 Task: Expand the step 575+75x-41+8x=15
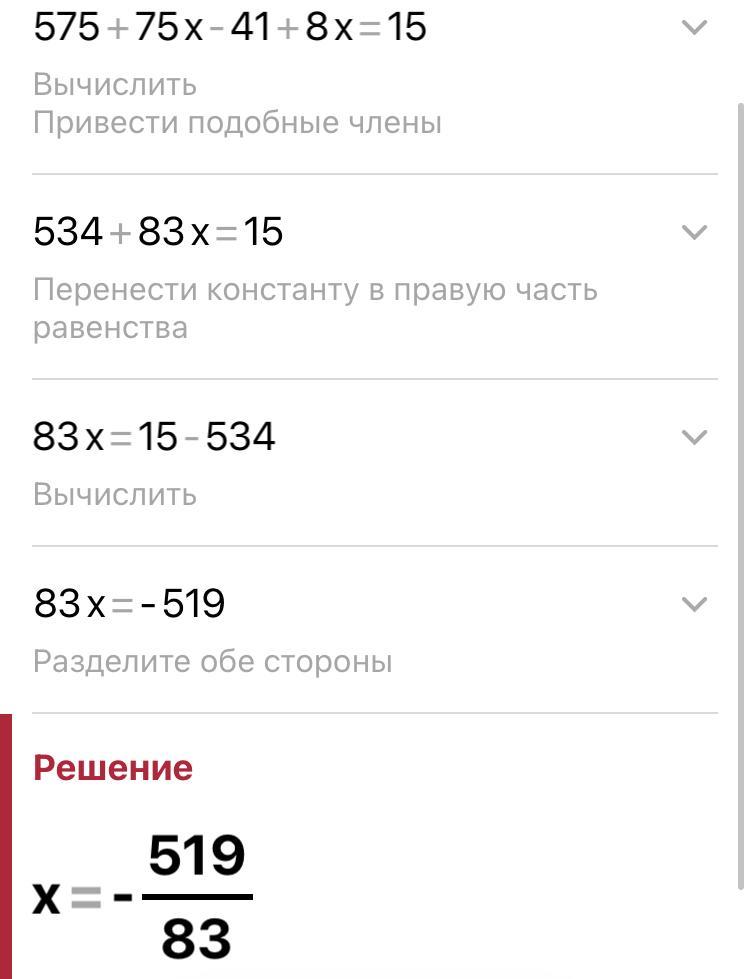[x=693, y=28]
